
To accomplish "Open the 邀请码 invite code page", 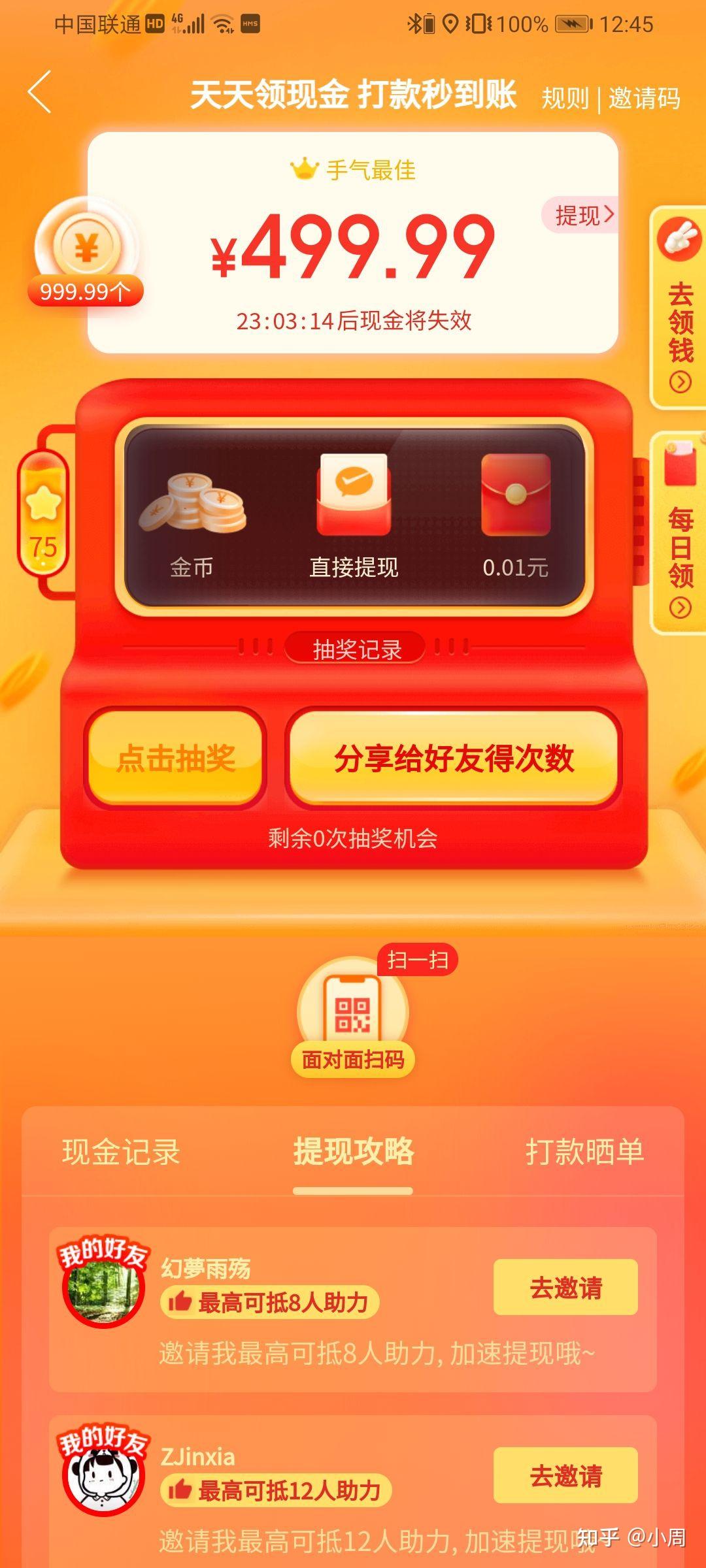I will (644, 99).
